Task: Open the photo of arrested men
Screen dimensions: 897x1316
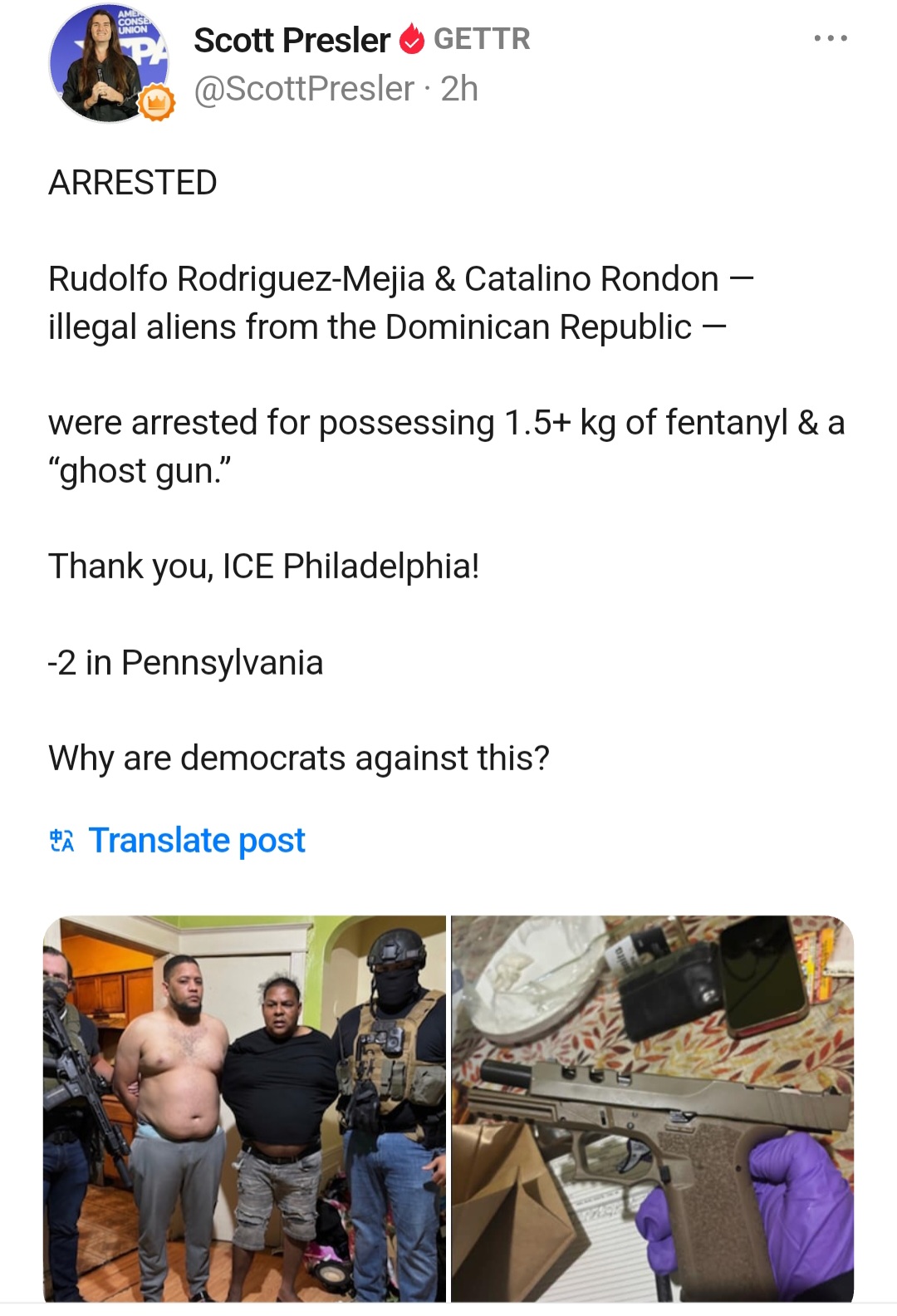Action: pyautogui.click(x=244, y=1108)
